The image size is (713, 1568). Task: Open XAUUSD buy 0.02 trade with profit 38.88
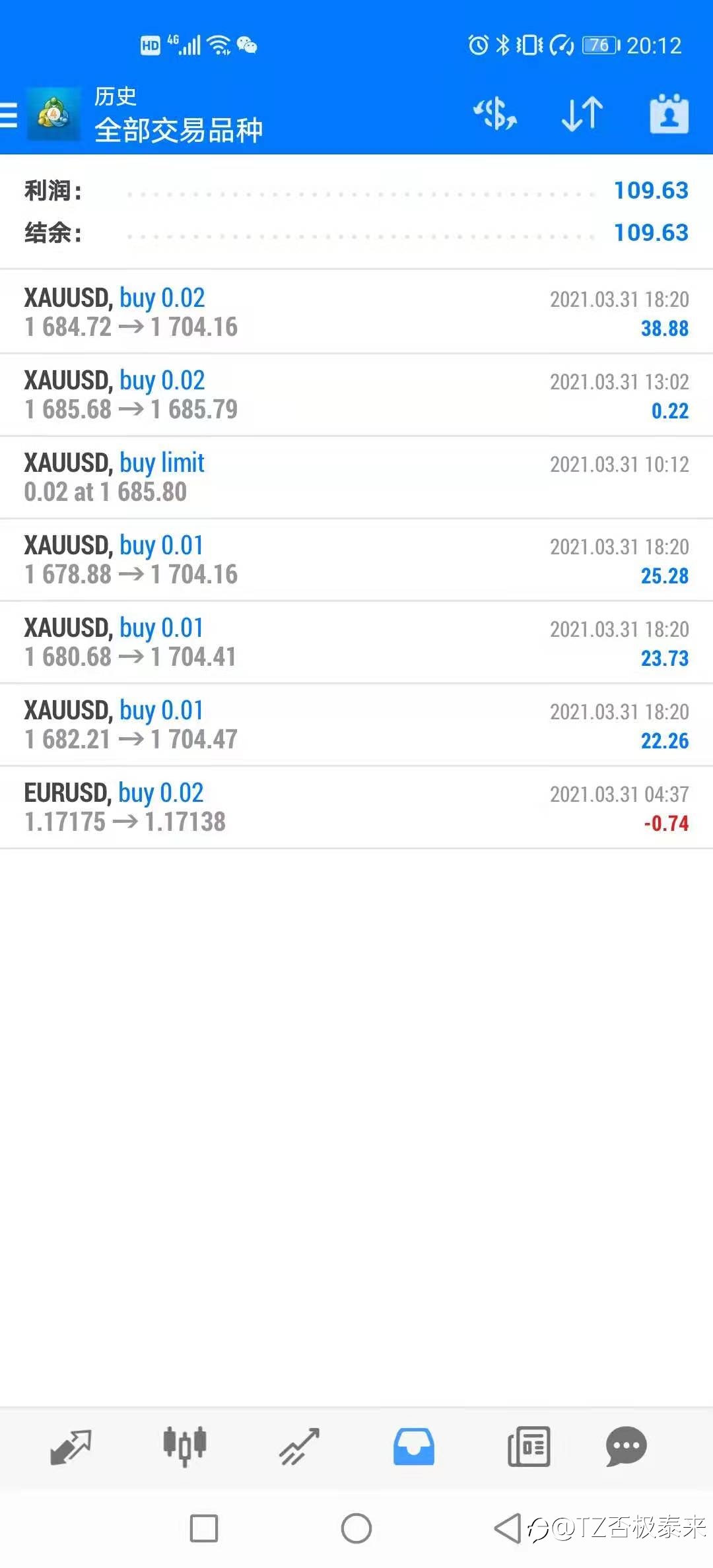click(x=356, y=312)
